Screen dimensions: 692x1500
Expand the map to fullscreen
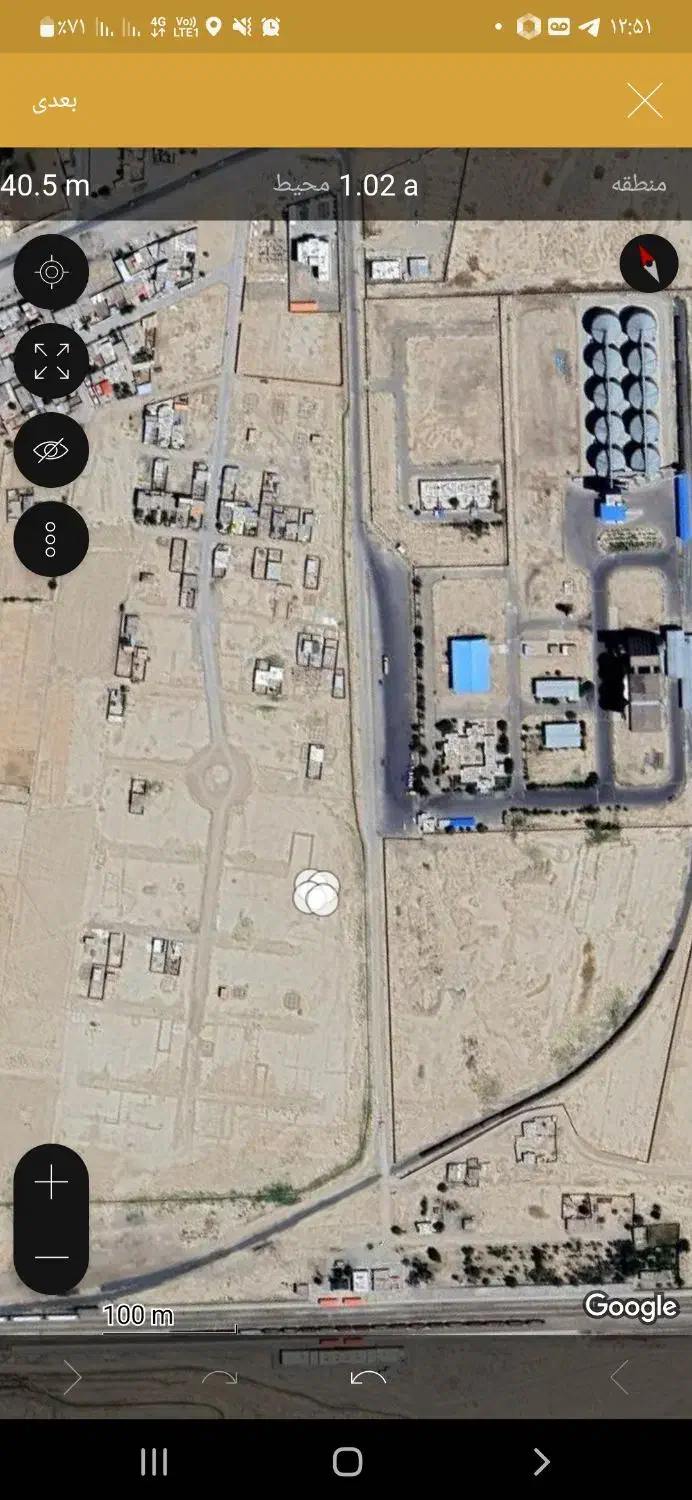51,361
